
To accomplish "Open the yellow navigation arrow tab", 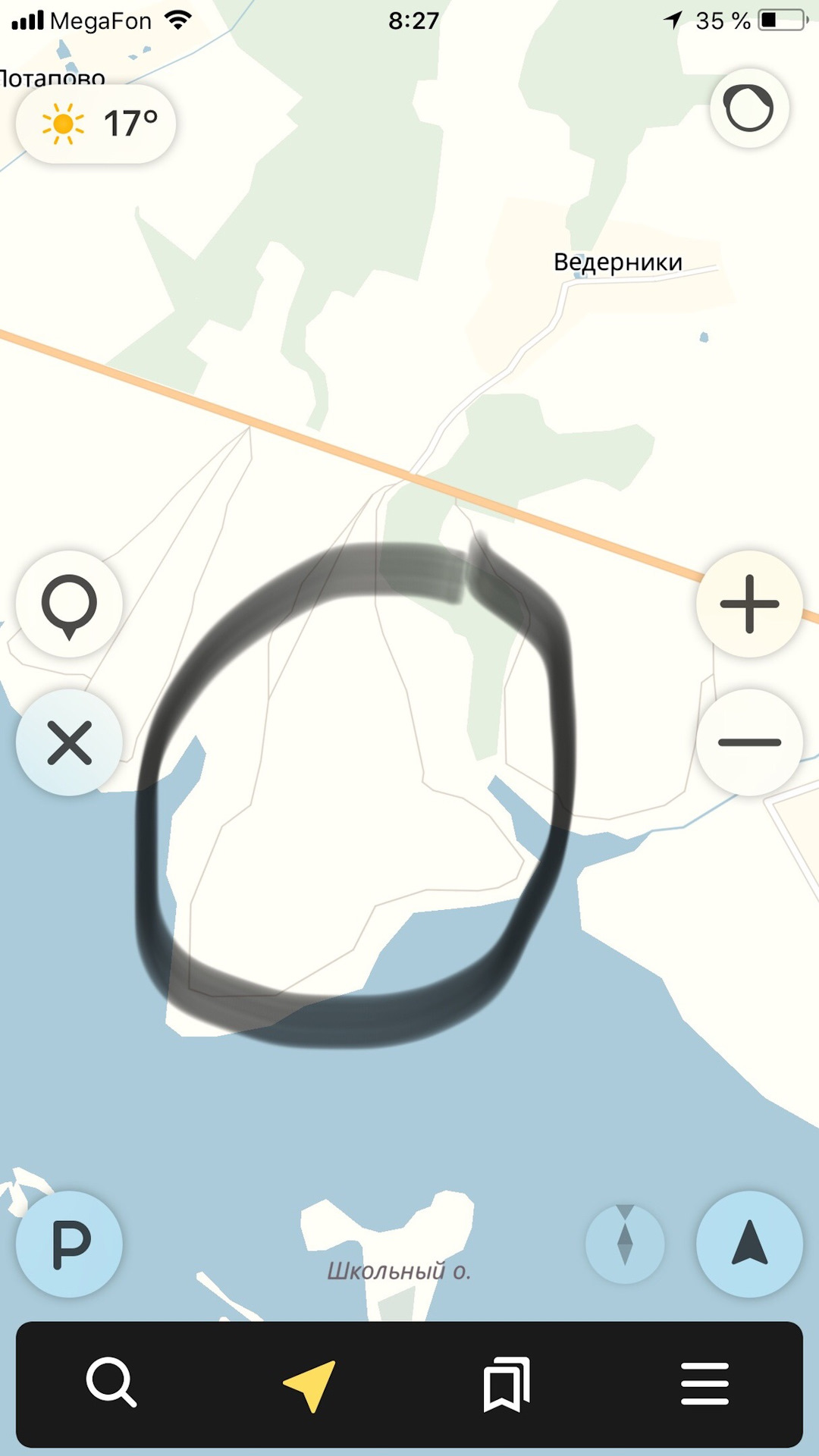I will [310, 1384].
